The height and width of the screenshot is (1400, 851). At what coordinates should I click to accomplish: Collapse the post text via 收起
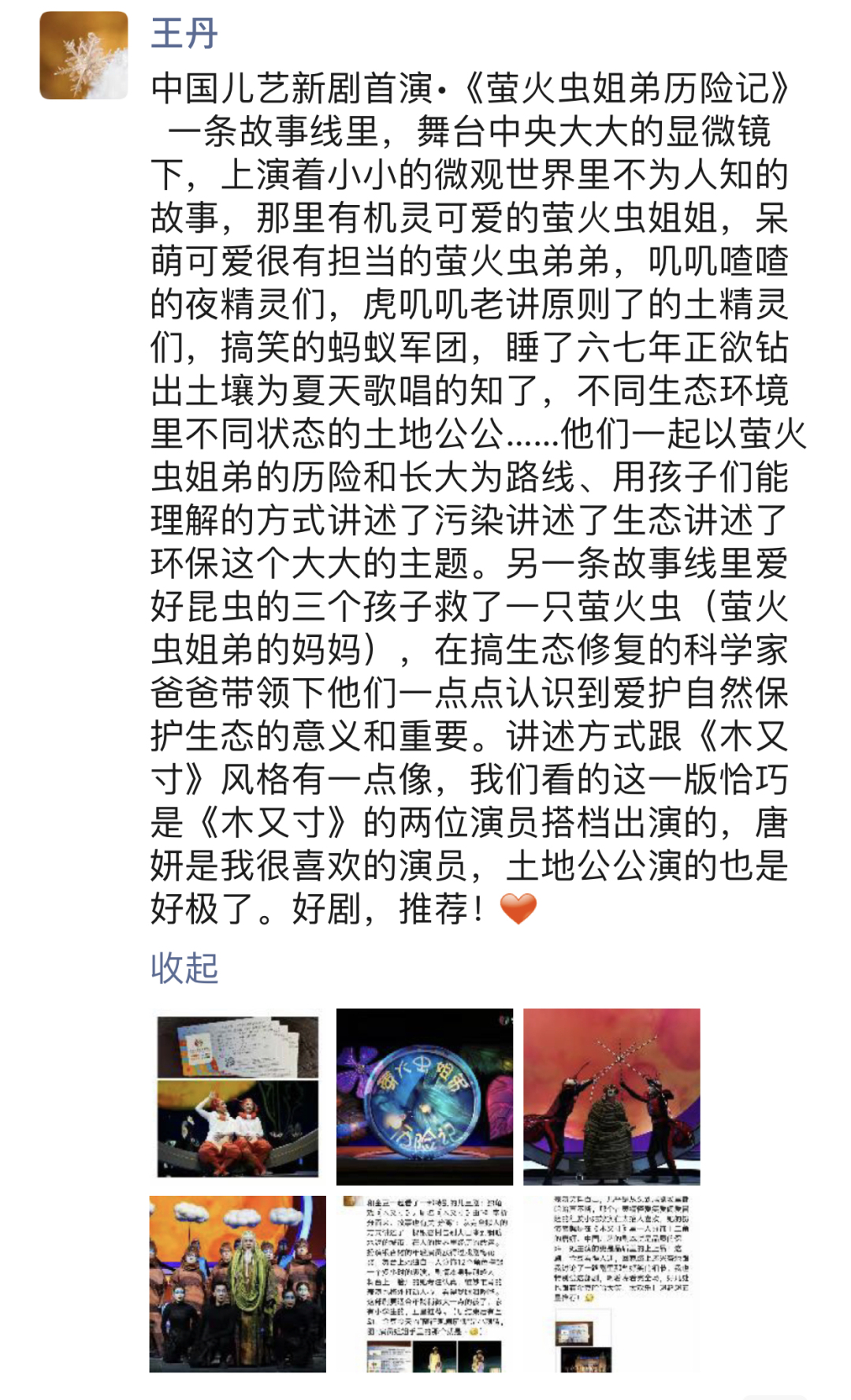click(184, 967)
